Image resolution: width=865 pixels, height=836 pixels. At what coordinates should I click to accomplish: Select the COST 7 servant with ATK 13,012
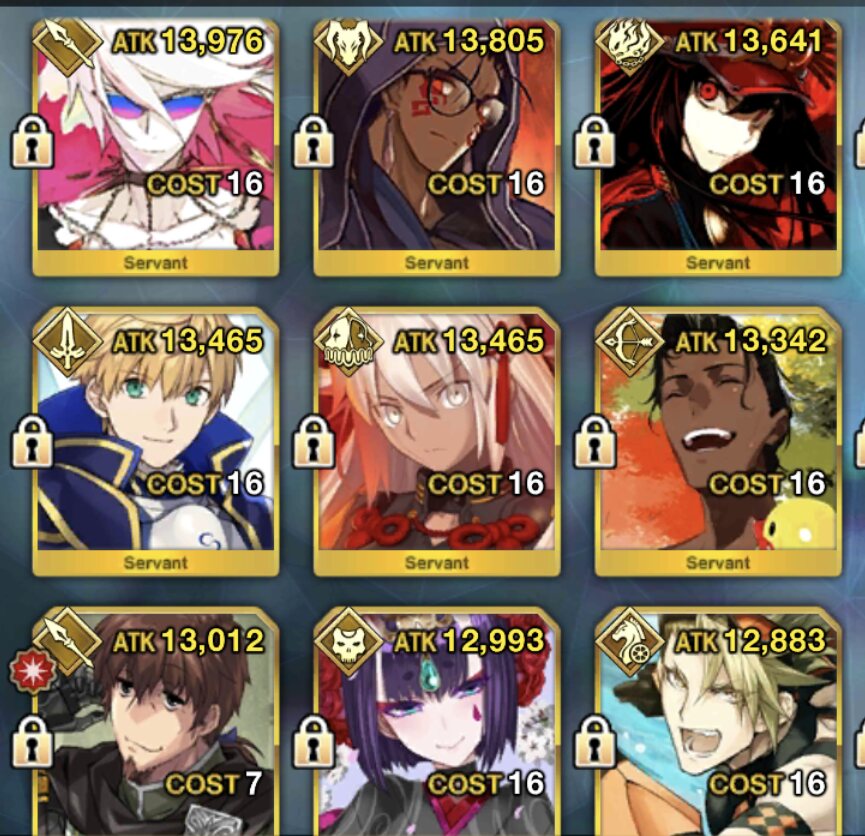point(155,730)
